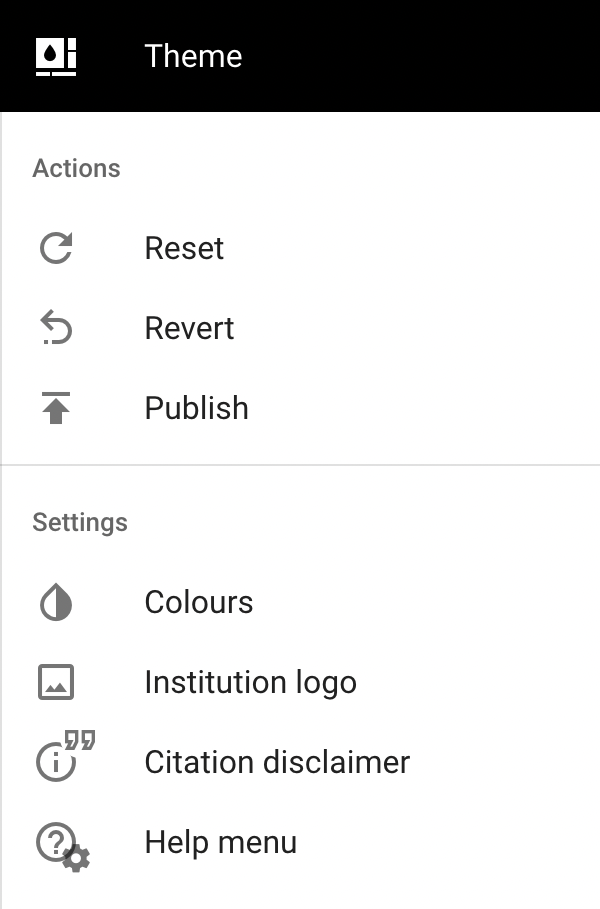
Task: Open Citation disclaimer settings
Action: [277, 762]
